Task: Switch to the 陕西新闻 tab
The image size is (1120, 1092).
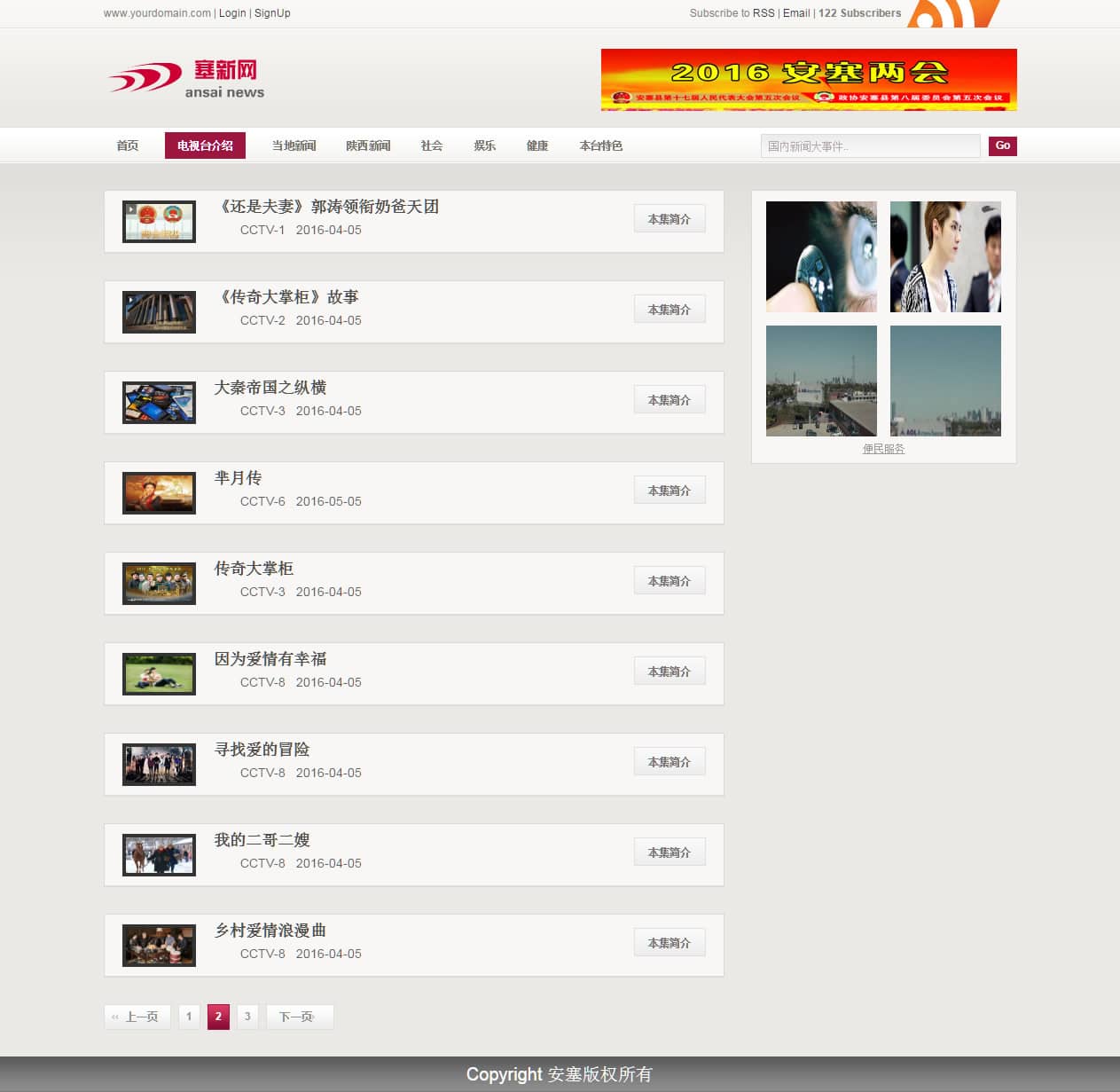Action: tap(368, 145)
